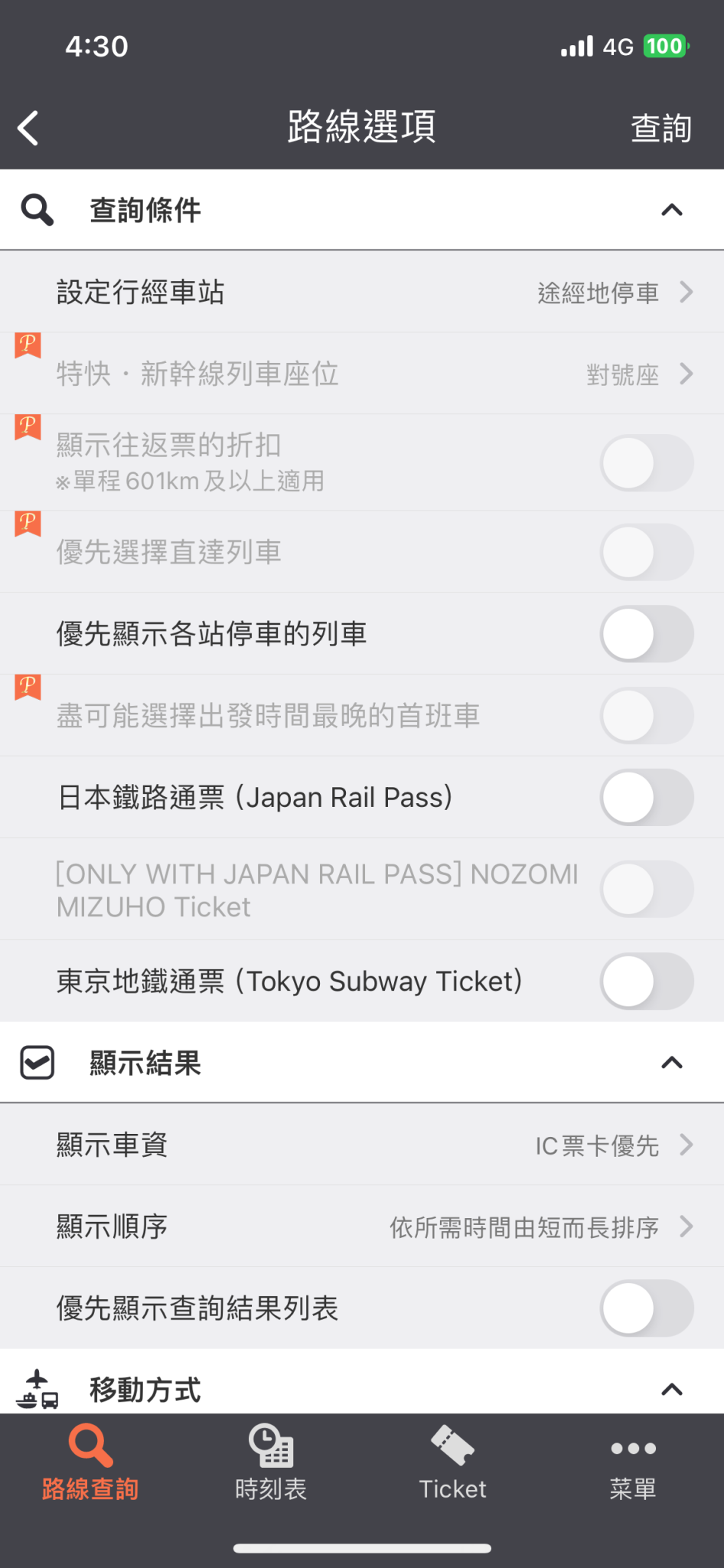The height and width of the screenshot is (1568, 724).
Task: Enable the Japan Rail Pass toggle
Action: coord(647,797)
